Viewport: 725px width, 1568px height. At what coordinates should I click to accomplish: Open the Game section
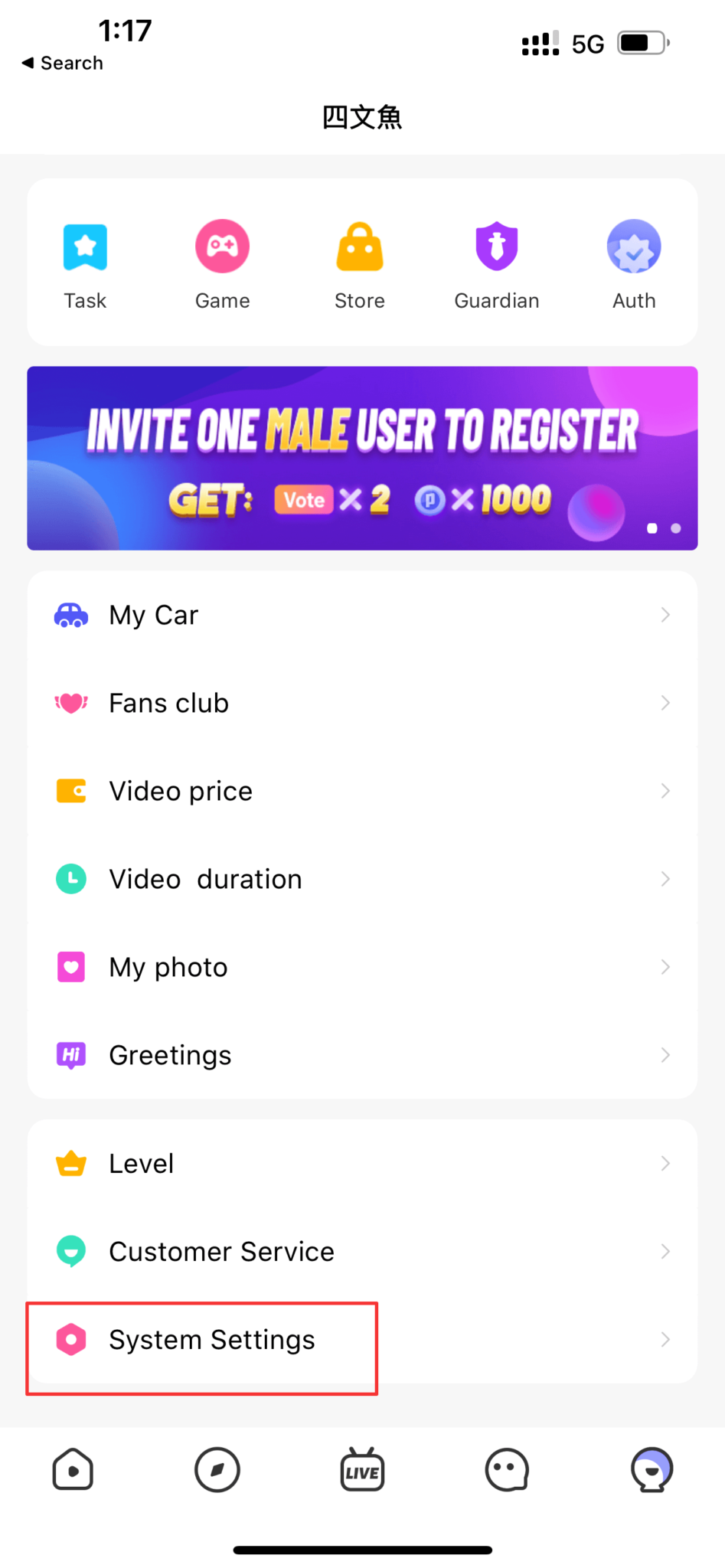click(222, 264)
